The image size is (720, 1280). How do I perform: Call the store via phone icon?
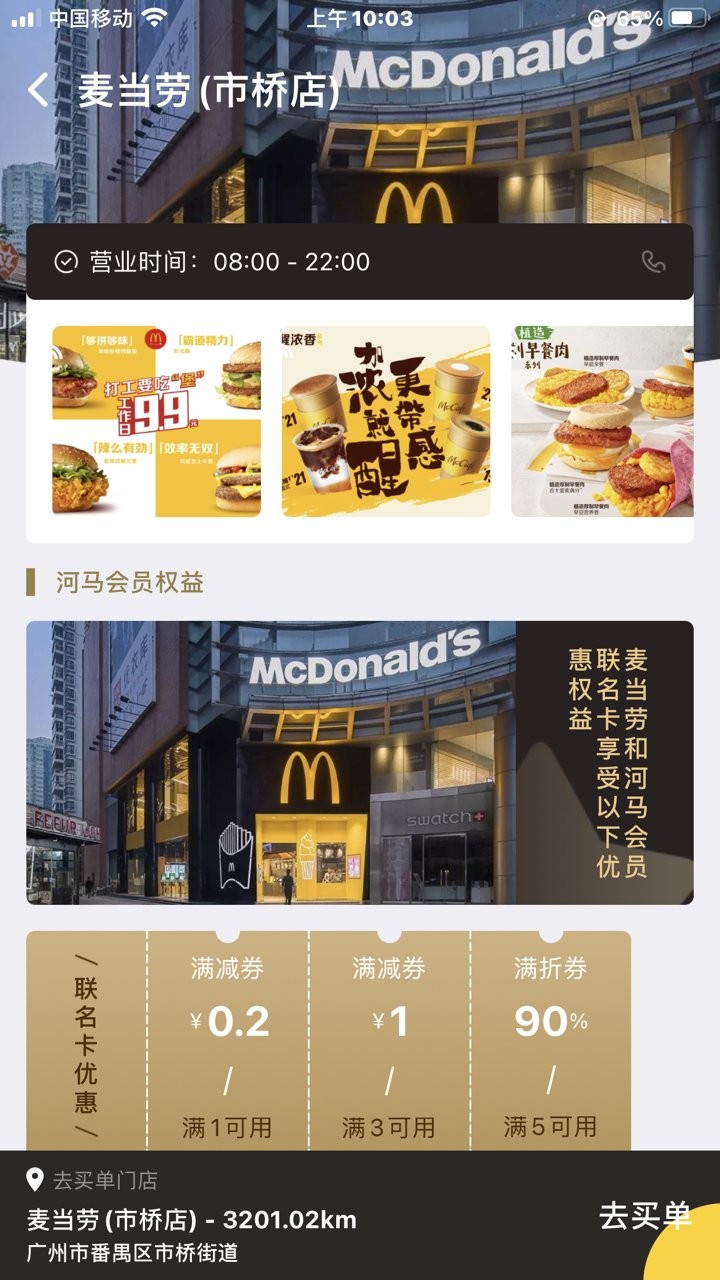click(x=653, y=262)
